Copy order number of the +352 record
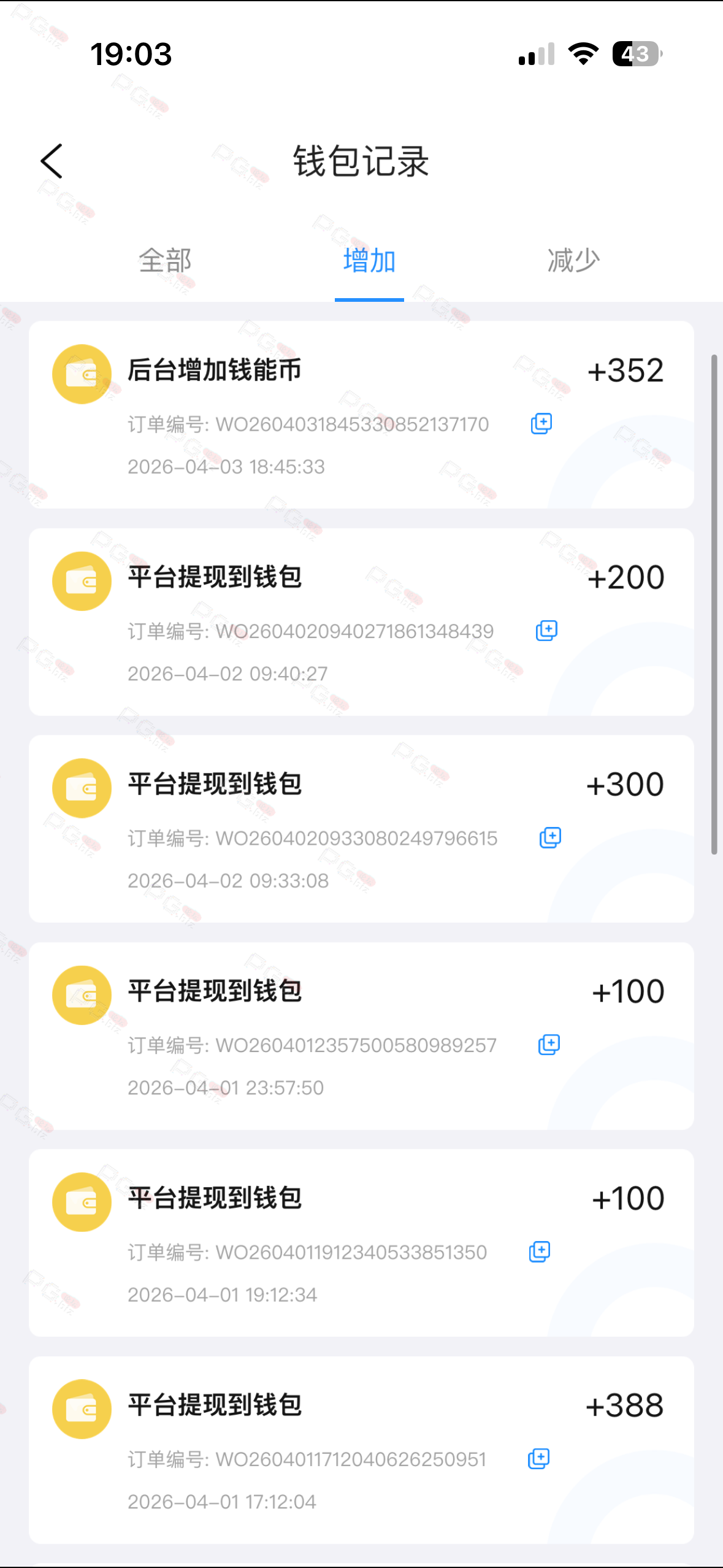The image size is (723, 1568). pyautogui.click(x=541, y=423)
